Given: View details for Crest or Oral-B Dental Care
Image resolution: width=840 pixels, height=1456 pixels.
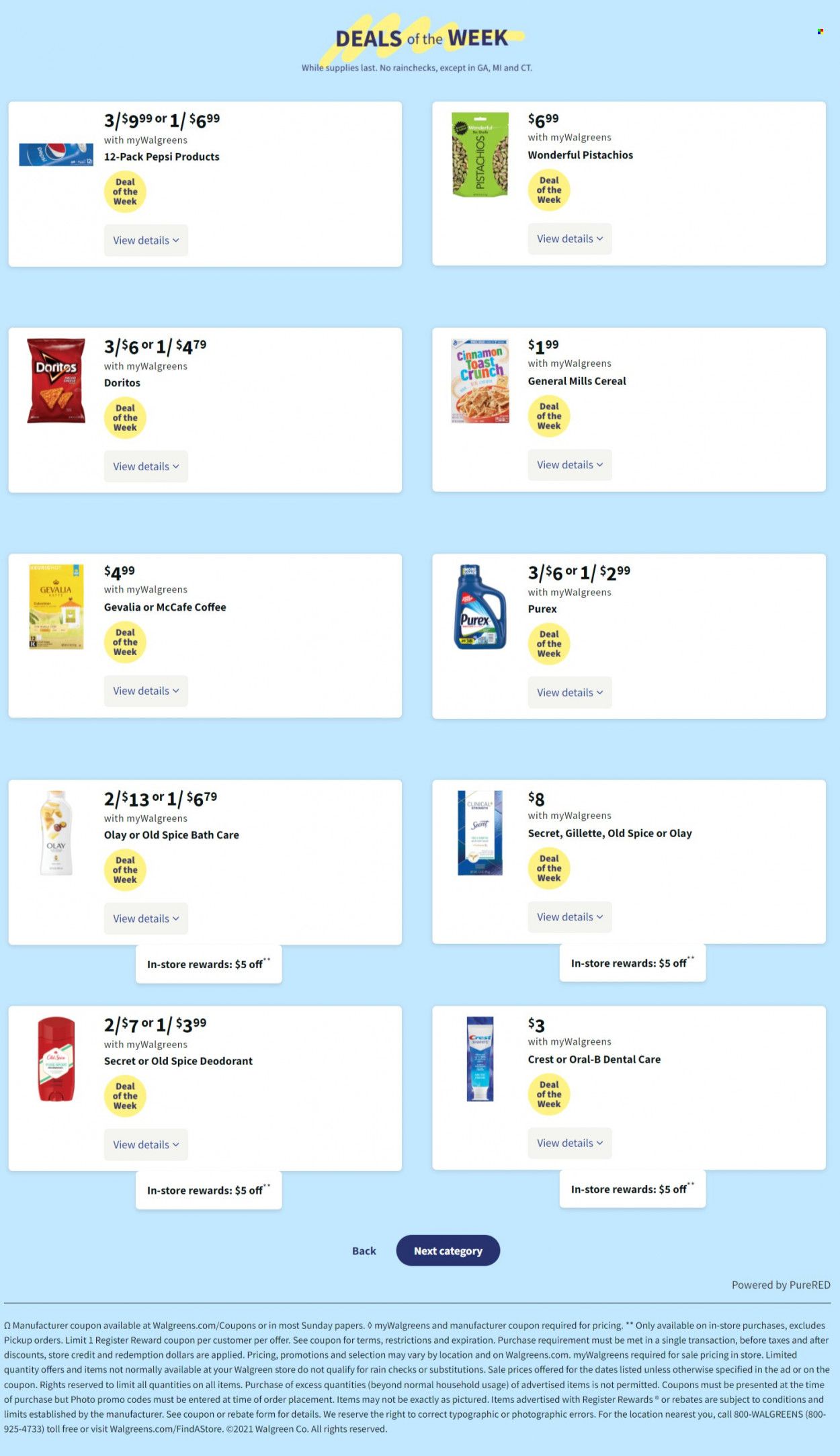Looking at the screenshot, I should click(x=570, y=1143).
